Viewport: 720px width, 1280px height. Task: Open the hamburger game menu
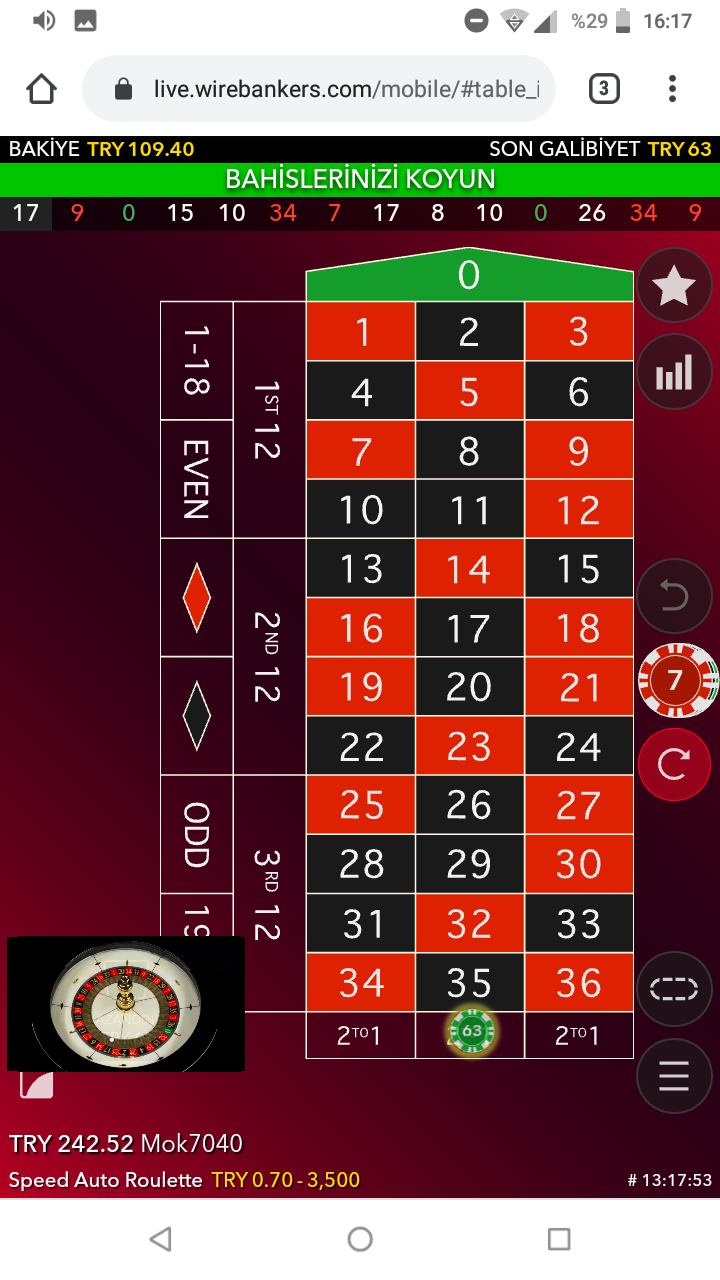click(674, 1076)
